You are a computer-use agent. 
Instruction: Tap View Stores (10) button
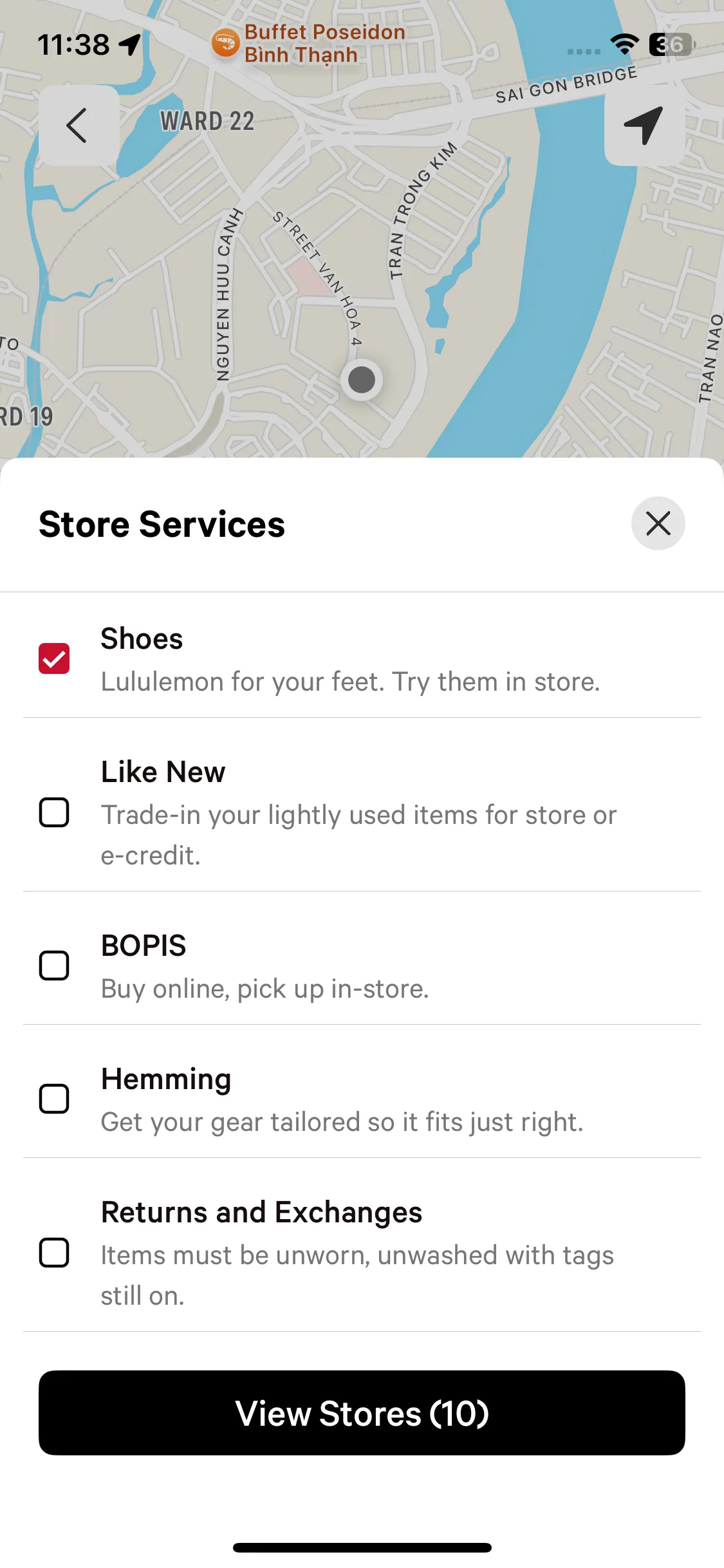(x=362, y=1413)
